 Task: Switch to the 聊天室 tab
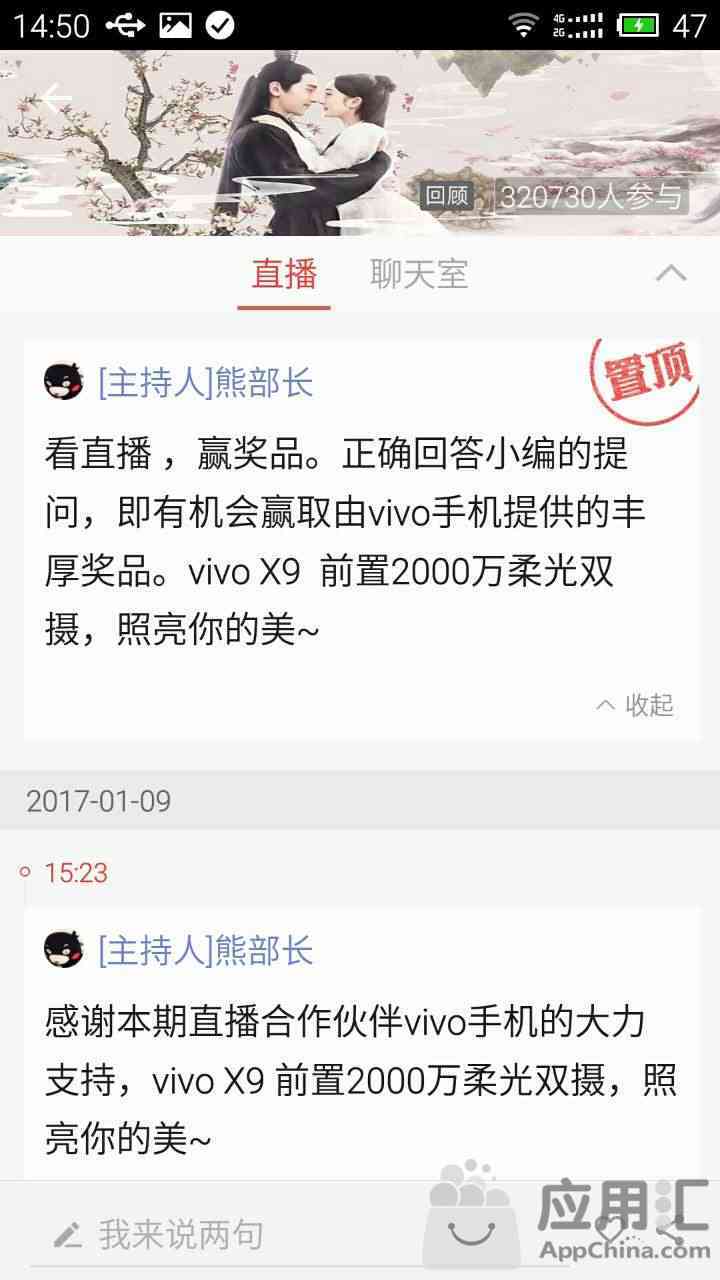419,274
